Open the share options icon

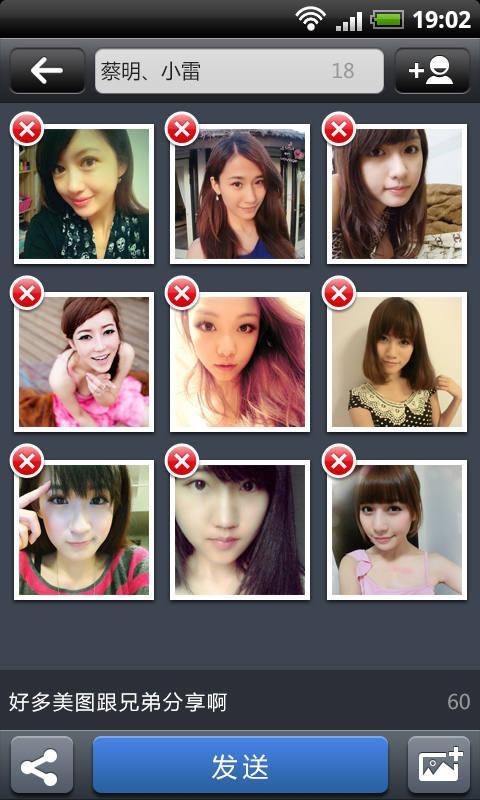[42, 765]
